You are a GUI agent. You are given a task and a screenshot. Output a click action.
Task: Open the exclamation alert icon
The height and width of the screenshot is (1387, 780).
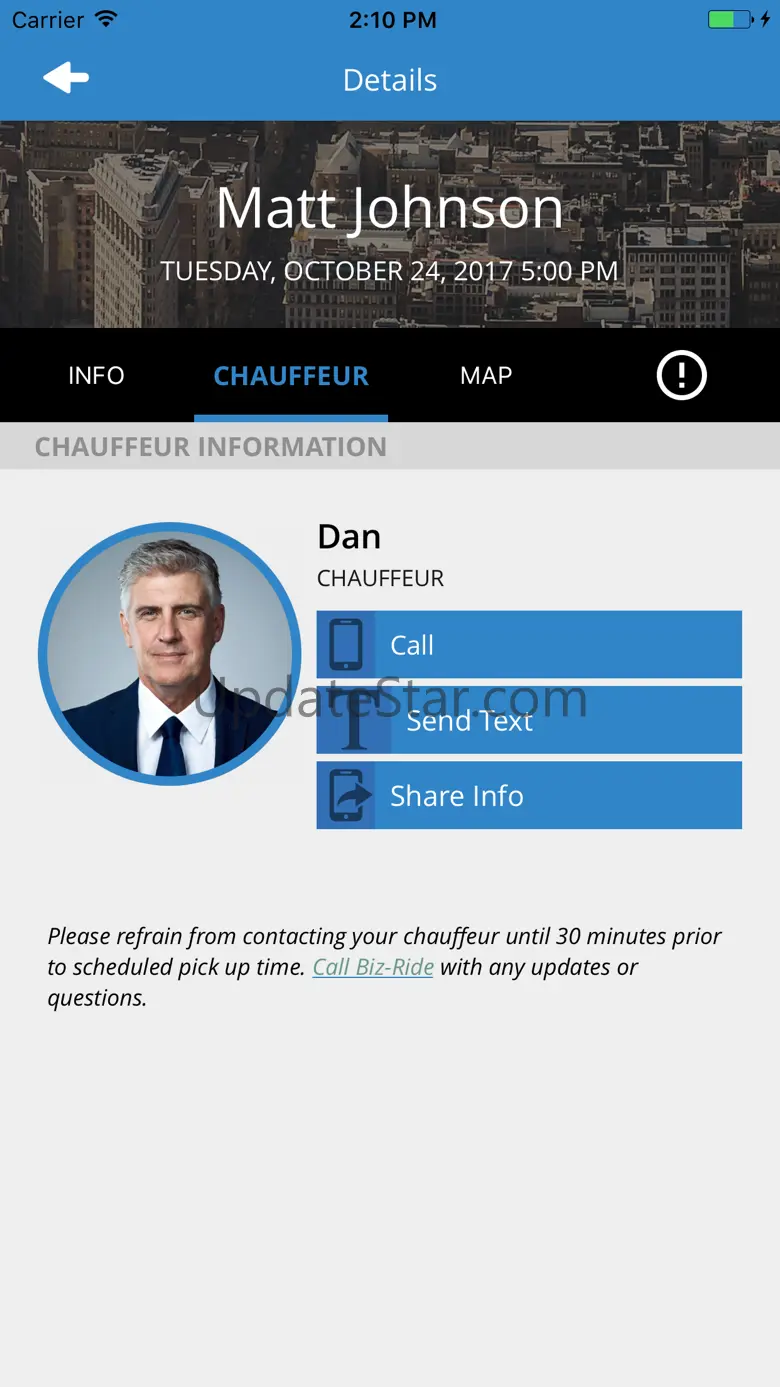[x=682, y=376]
